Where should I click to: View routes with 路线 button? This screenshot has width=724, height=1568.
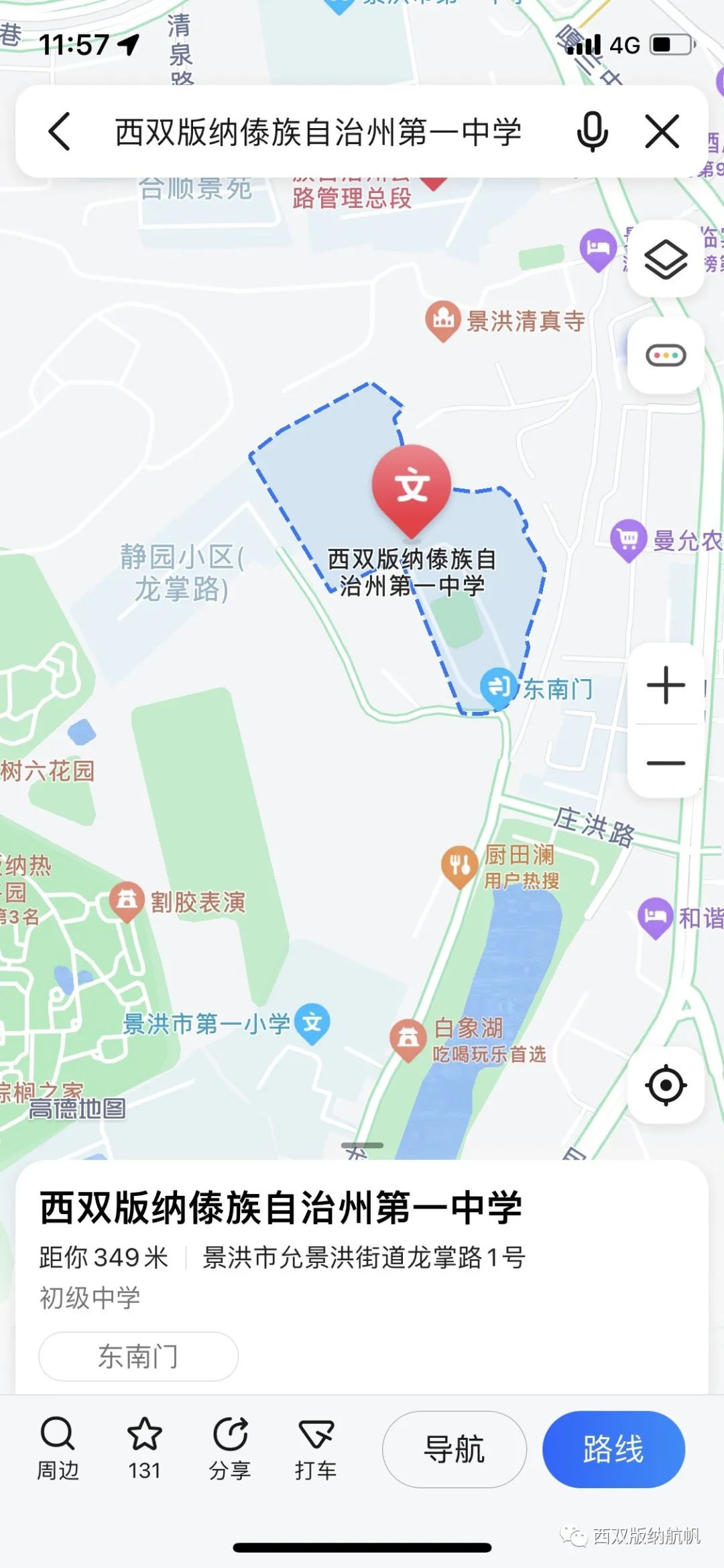(x=613, y=1449)
